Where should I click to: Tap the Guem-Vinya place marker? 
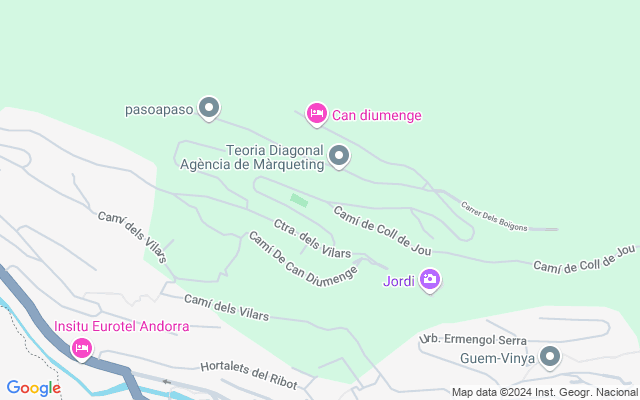[x=550, y=357]
